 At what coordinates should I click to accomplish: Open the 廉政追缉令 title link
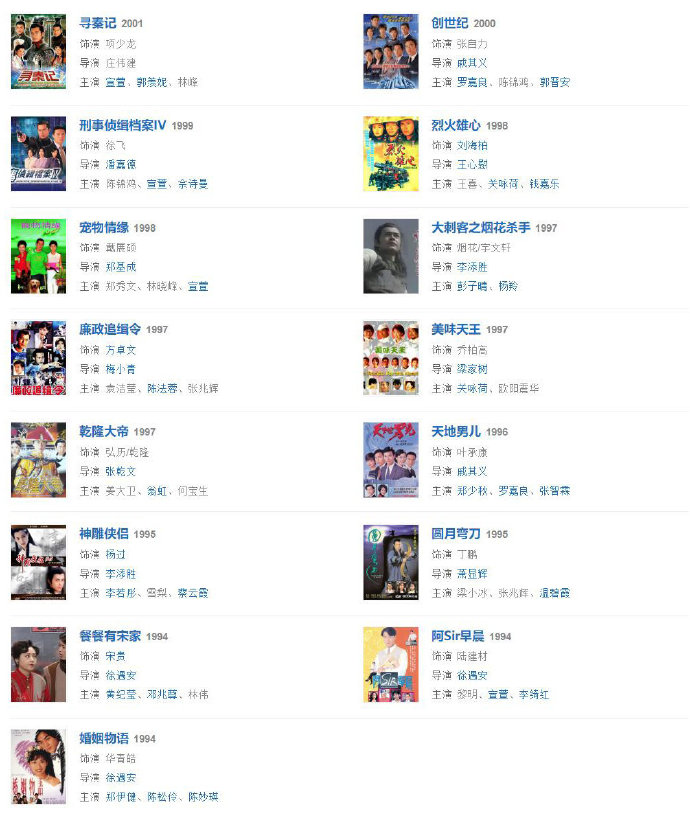(110, 329)
